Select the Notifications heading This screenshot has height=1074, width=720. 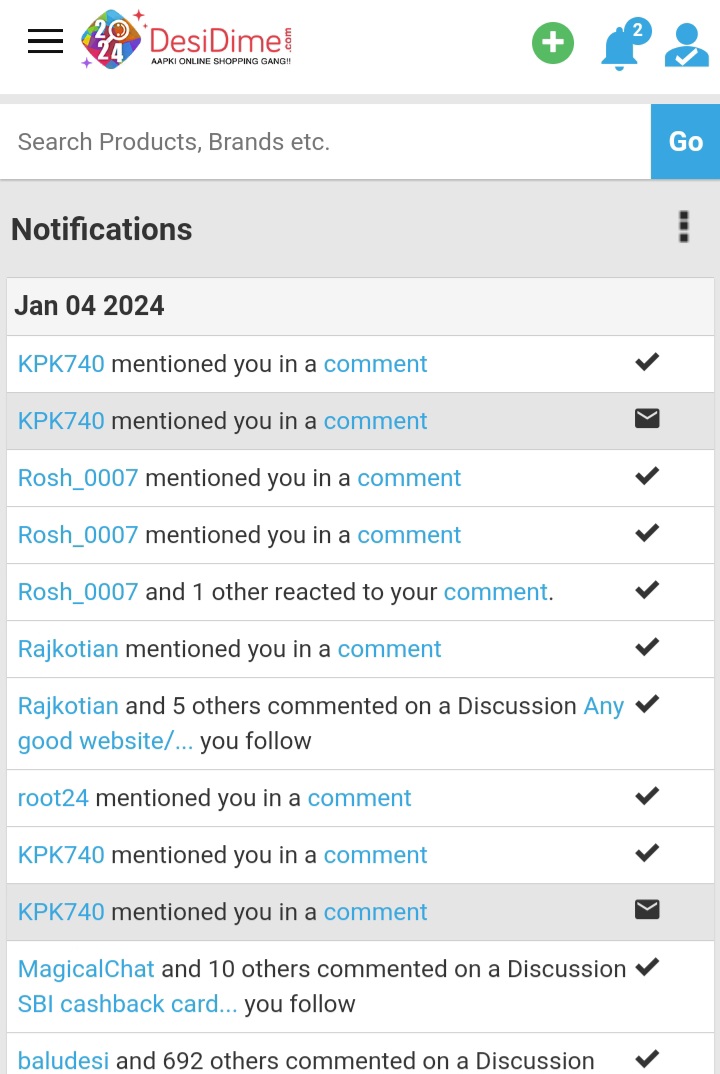(x=101, y=229)
